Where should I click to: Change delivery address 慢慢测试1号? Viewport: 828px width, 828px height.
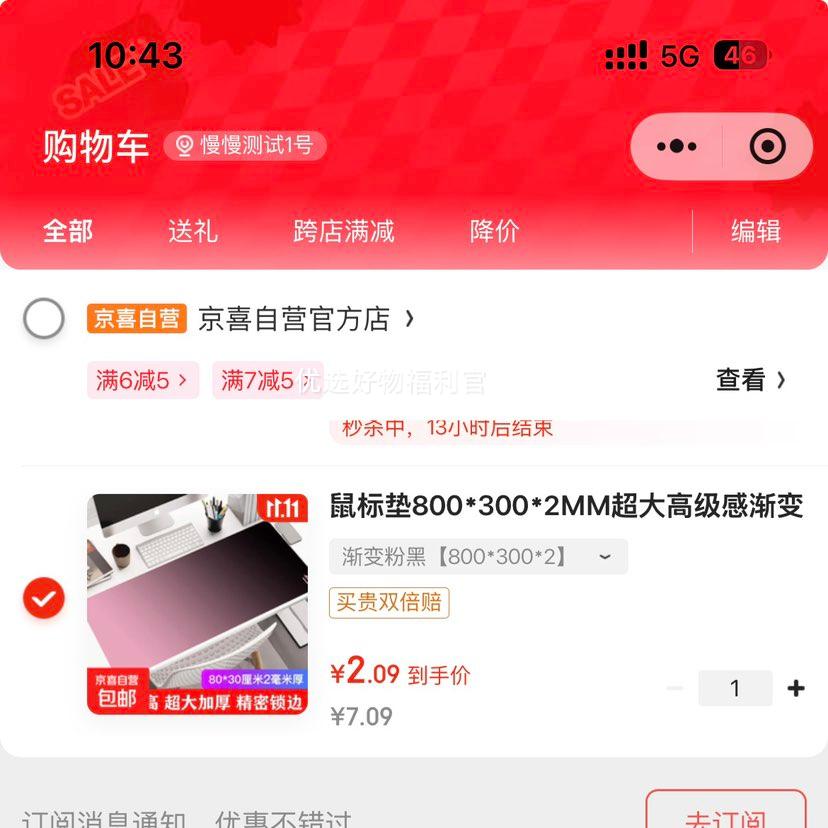[246, 146]
